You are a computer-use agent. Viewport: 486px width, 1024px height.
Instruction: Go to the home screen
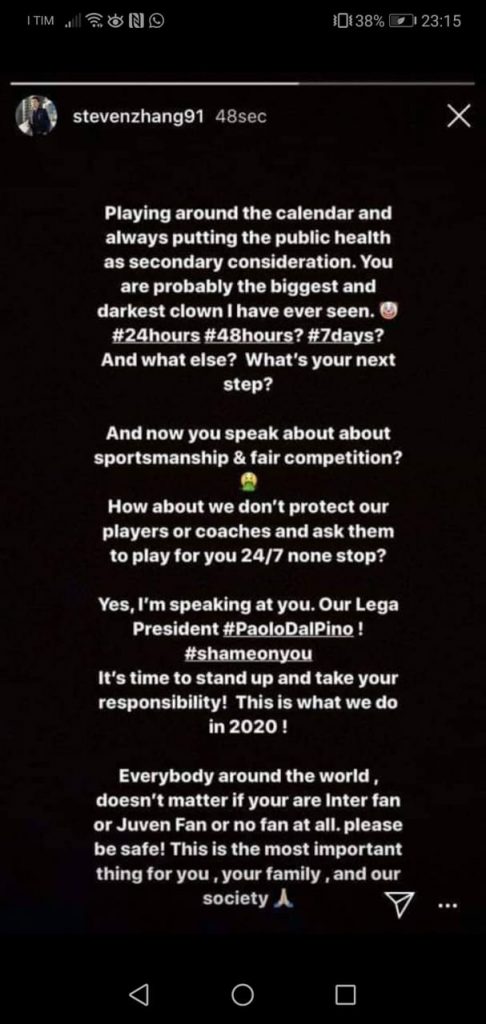point(242,994)
